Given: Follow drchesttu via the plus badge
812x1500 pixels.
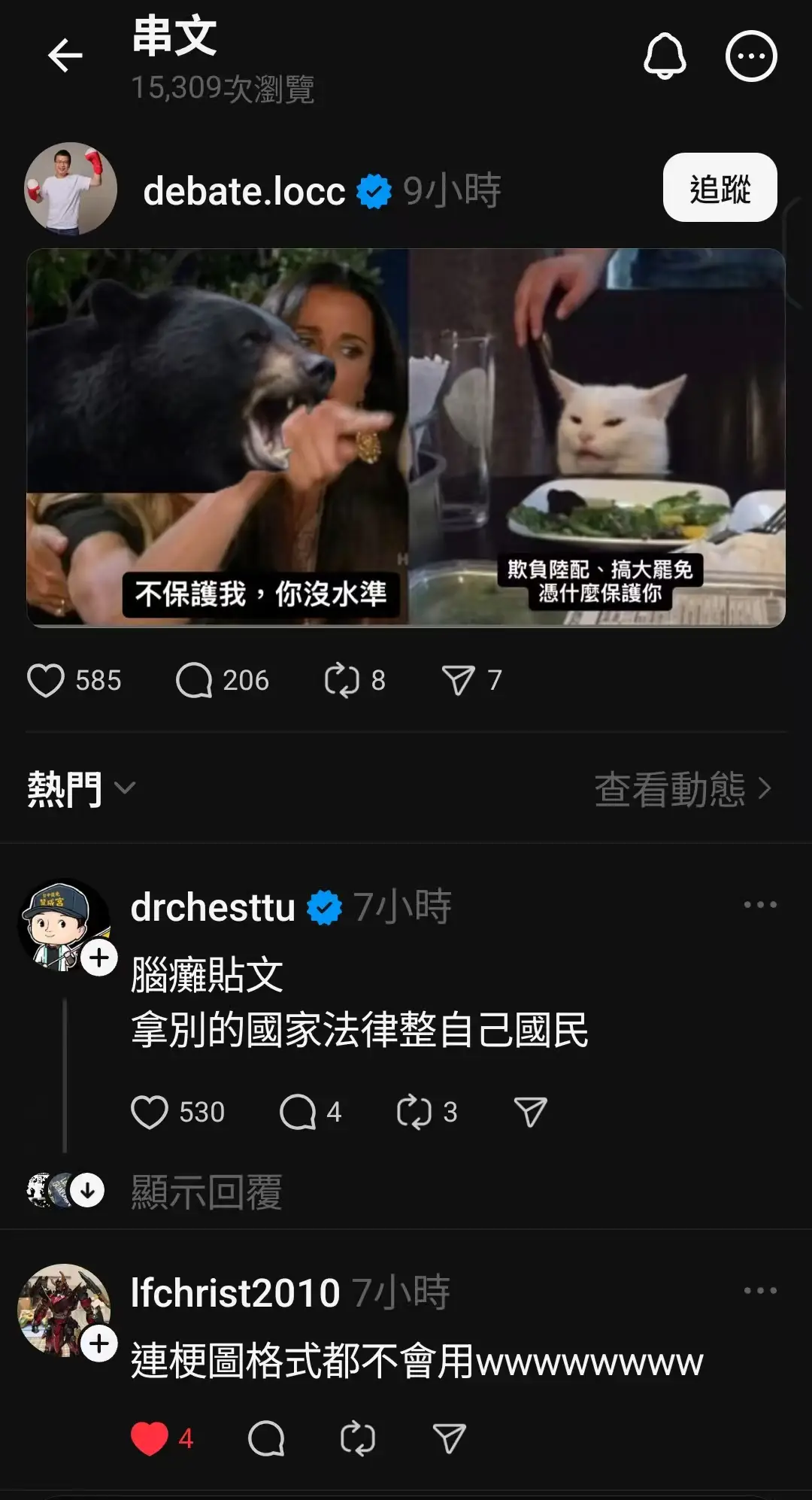Looking at the screenshot, I should coord(99,958).
